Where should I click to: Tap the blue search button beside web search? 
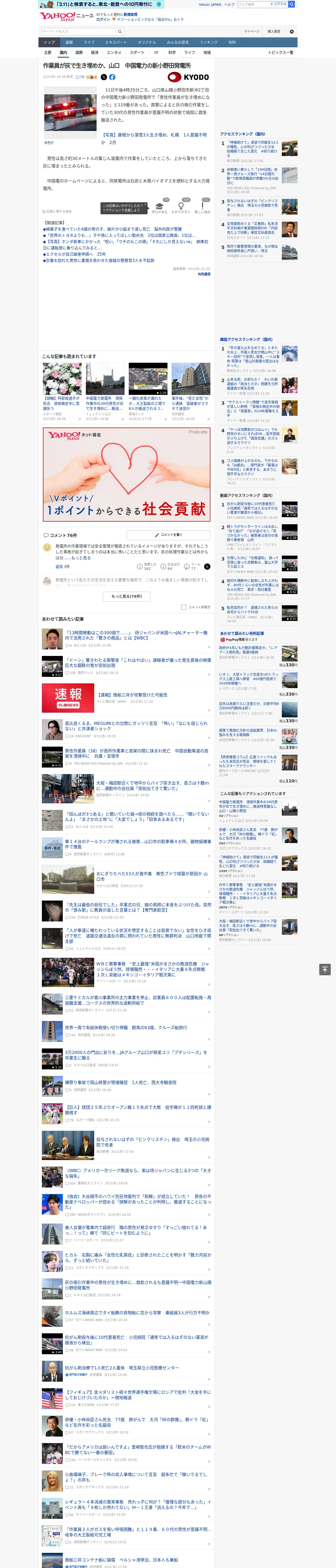292,4
